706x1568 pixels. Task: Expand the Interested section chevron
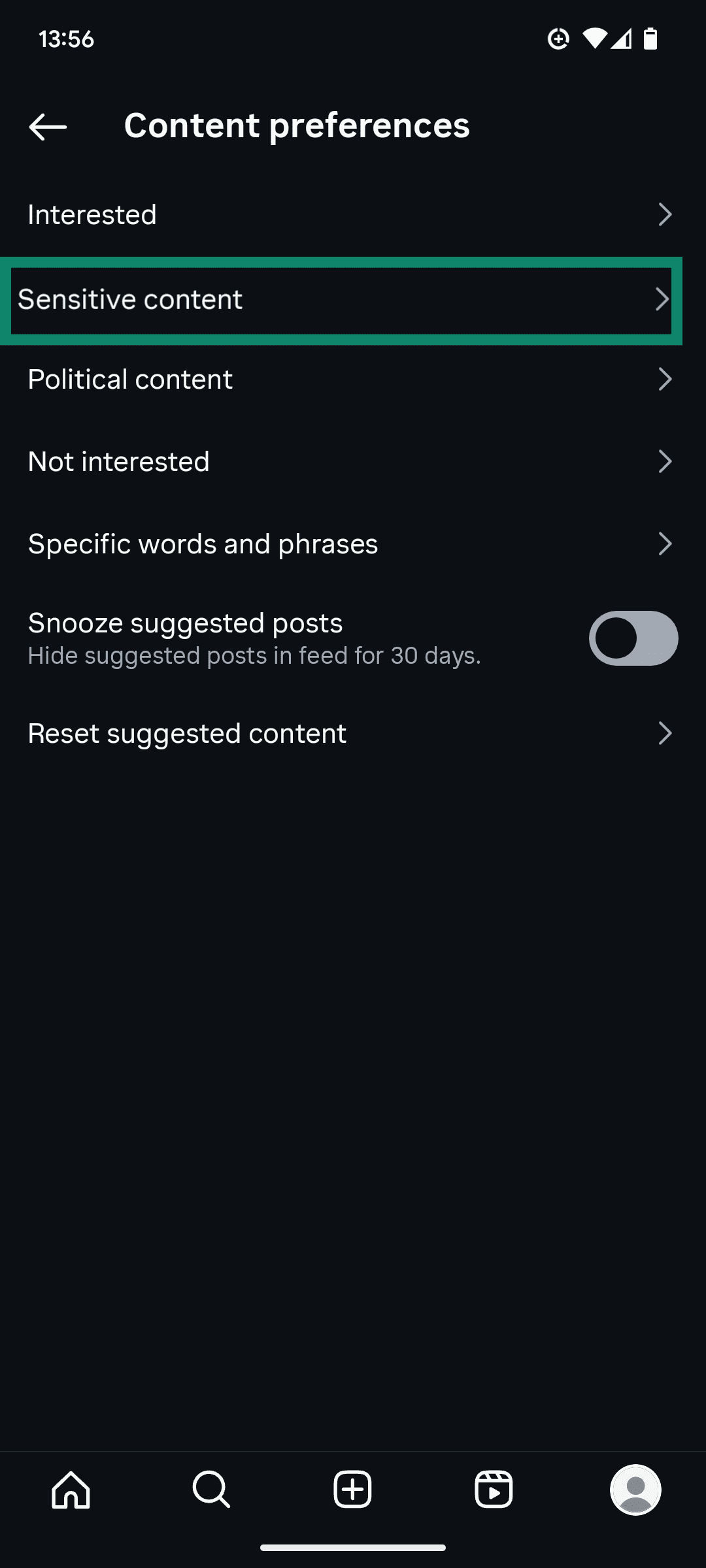click(x=665, y=214)
